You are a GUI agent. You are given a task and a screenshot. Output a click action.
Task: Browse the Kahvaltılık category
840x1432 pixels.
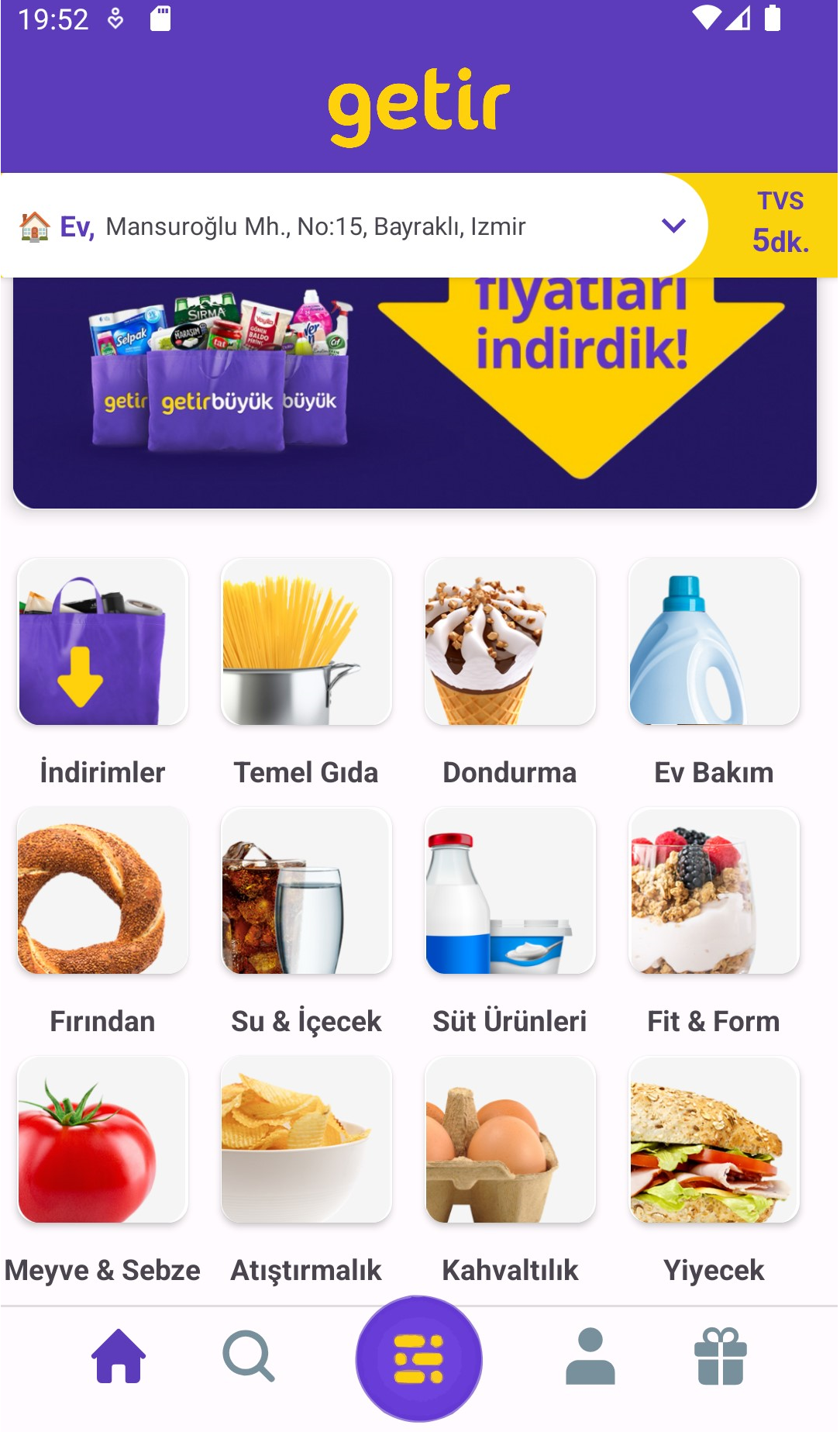click(x=510, y=1140)
